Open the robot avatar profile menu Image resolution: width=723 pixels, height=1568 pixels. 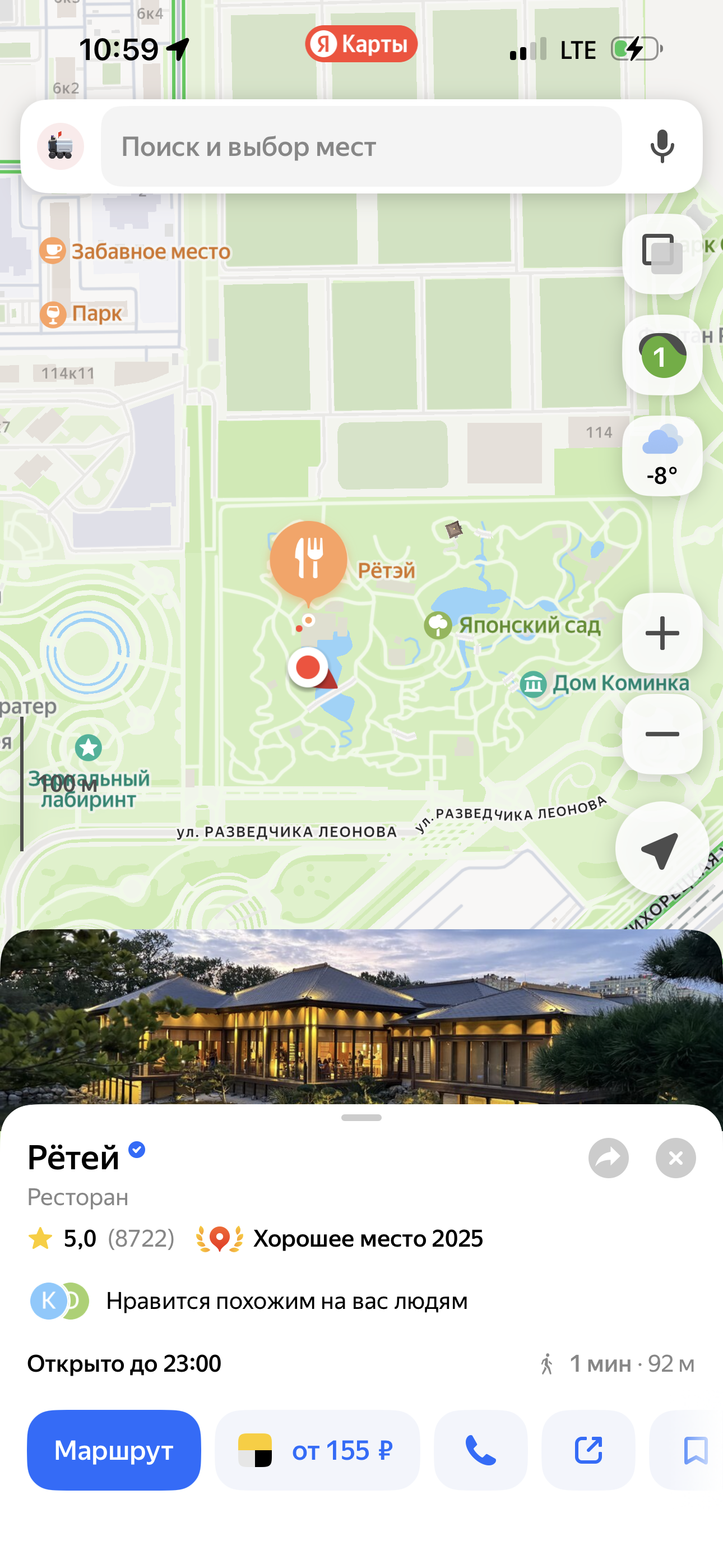point(61,147)
